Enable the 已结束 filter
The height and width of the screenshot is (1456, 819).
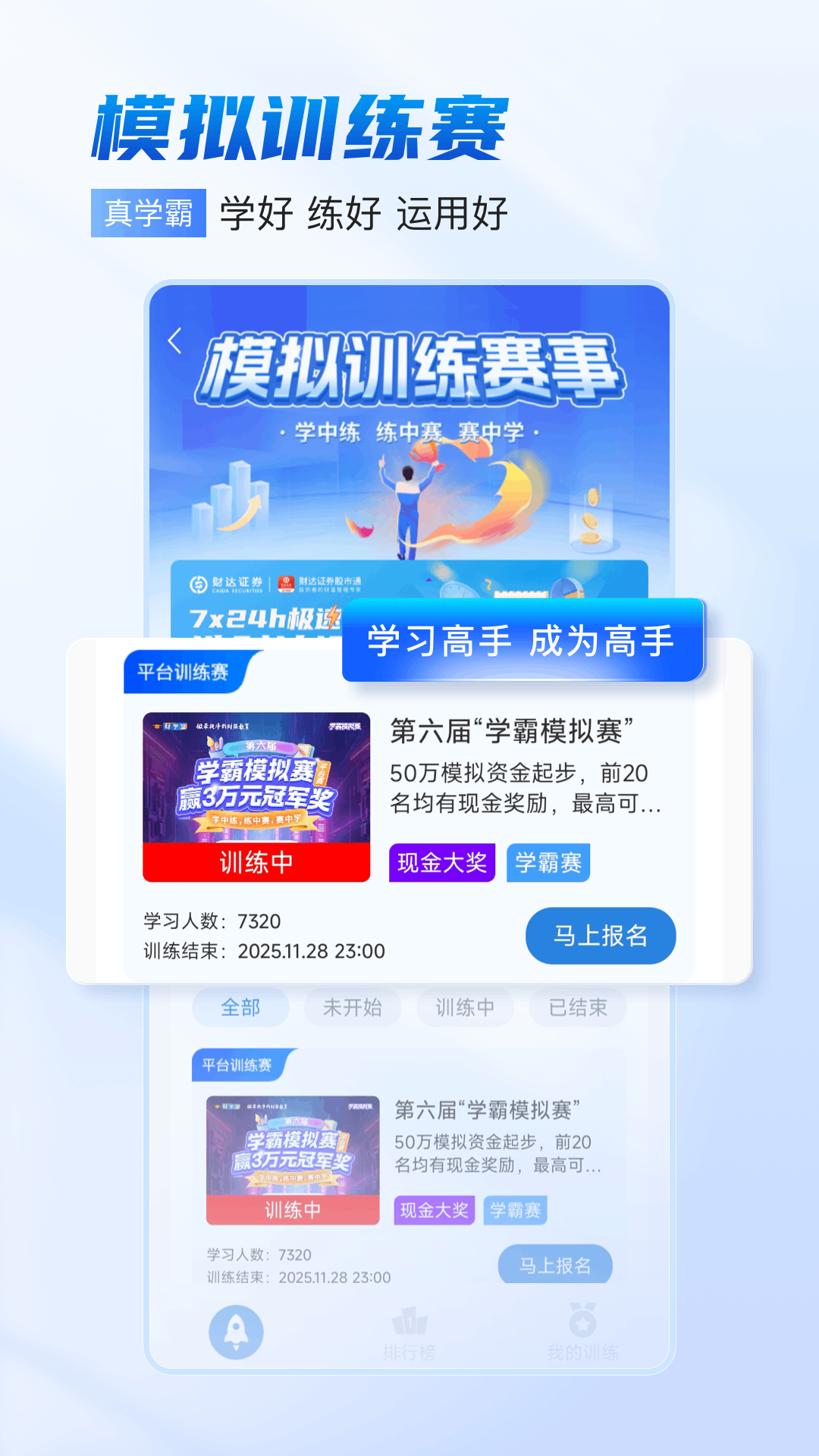point(578,1007)
